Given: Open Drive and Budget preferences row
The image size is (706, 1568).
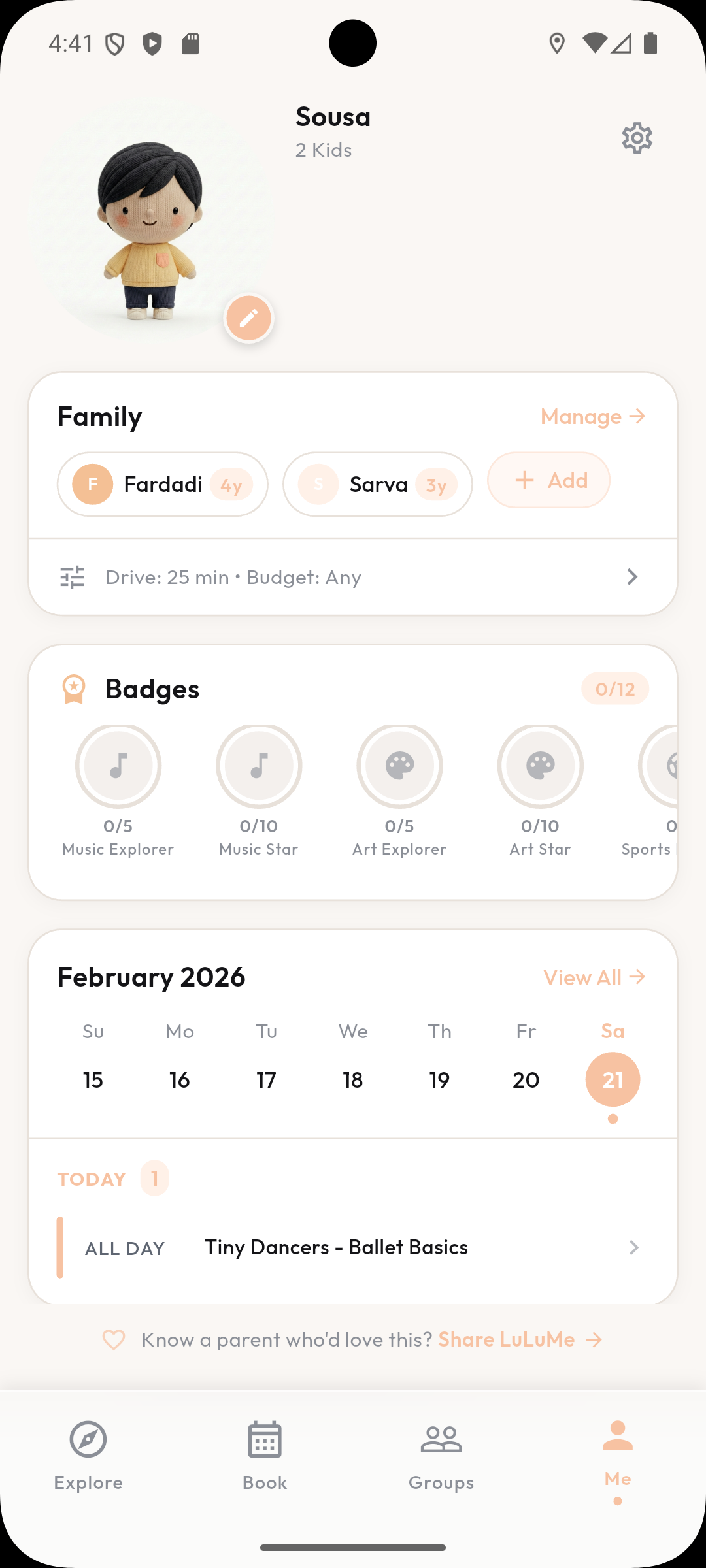Looking at the screenshot, I should (353, 577).
